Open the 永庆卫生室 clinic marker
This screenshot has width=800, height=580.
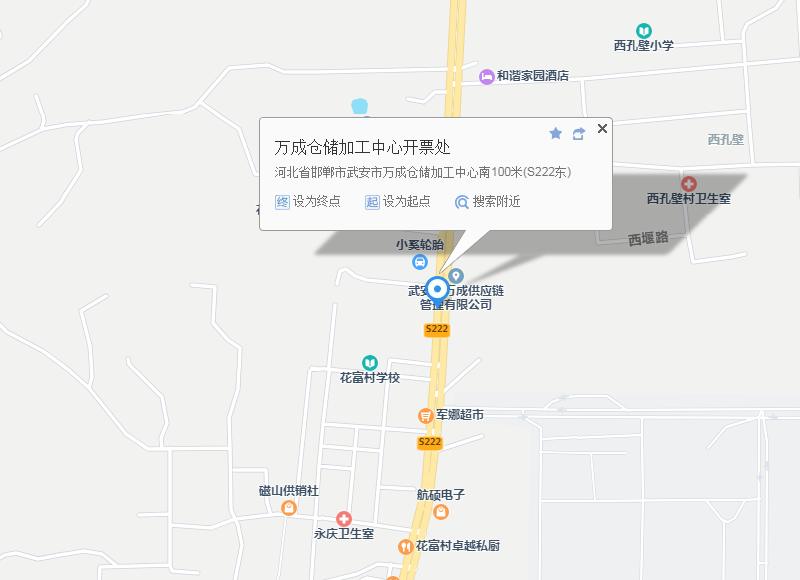344,519
